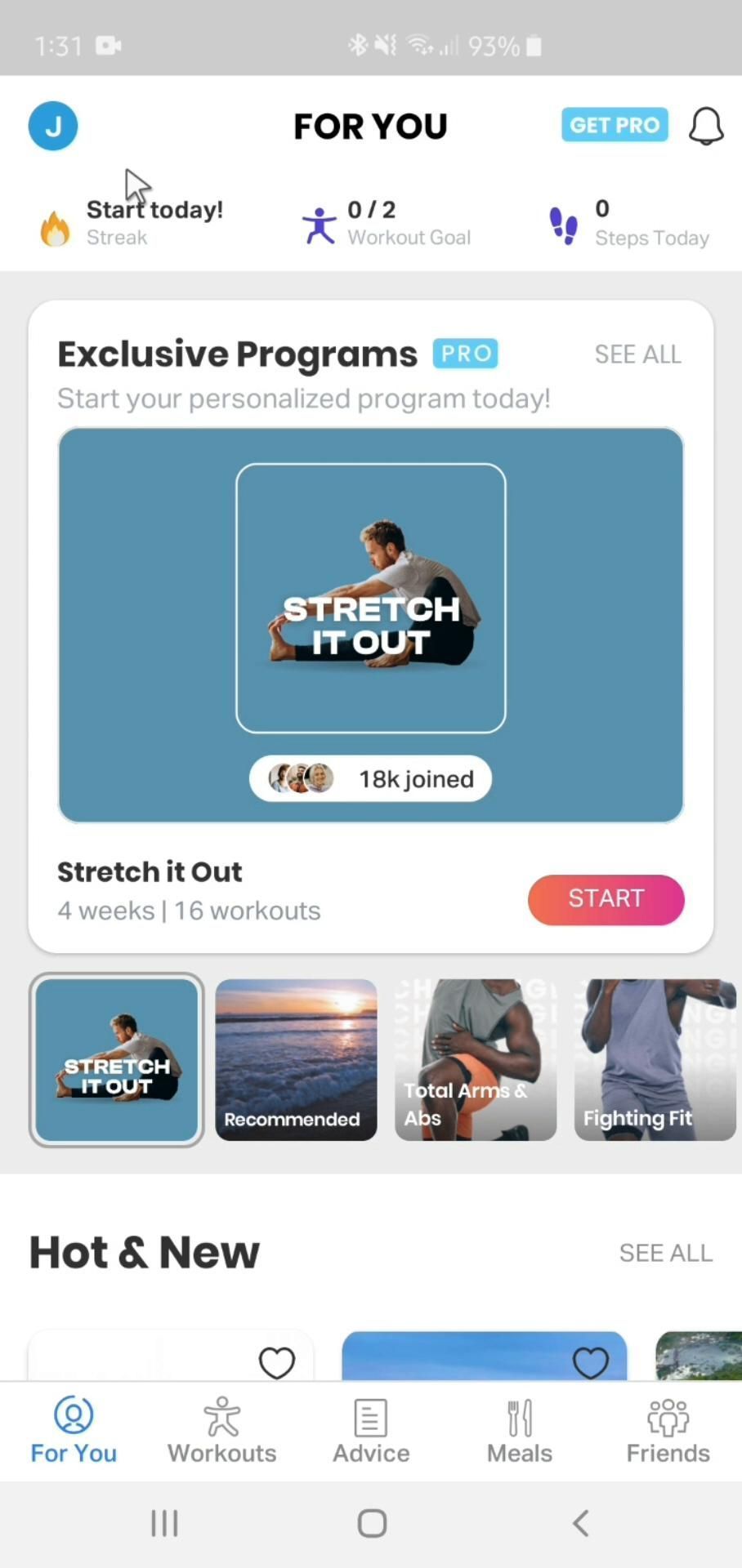Select the Fighting Fit program tile

[x=655, y=1059]
